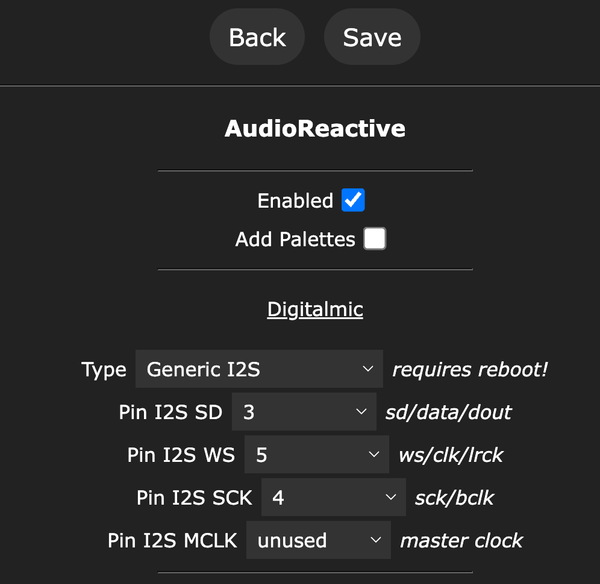
Task: Select a different Pin I2S SCK value
Action: tap(333, 497)
